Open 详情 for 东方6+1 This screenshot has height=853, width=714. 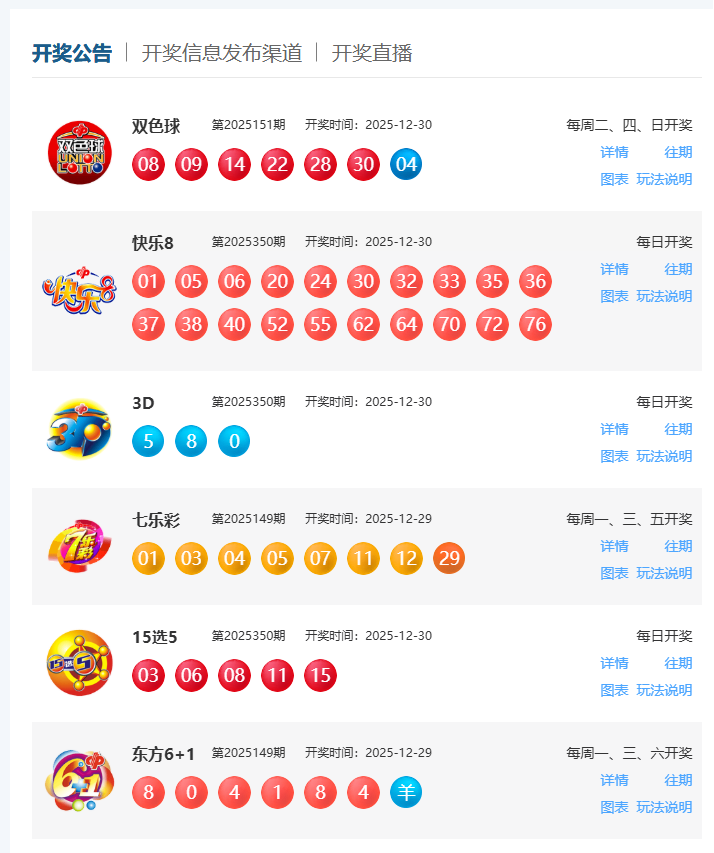[x=614, y=780]
